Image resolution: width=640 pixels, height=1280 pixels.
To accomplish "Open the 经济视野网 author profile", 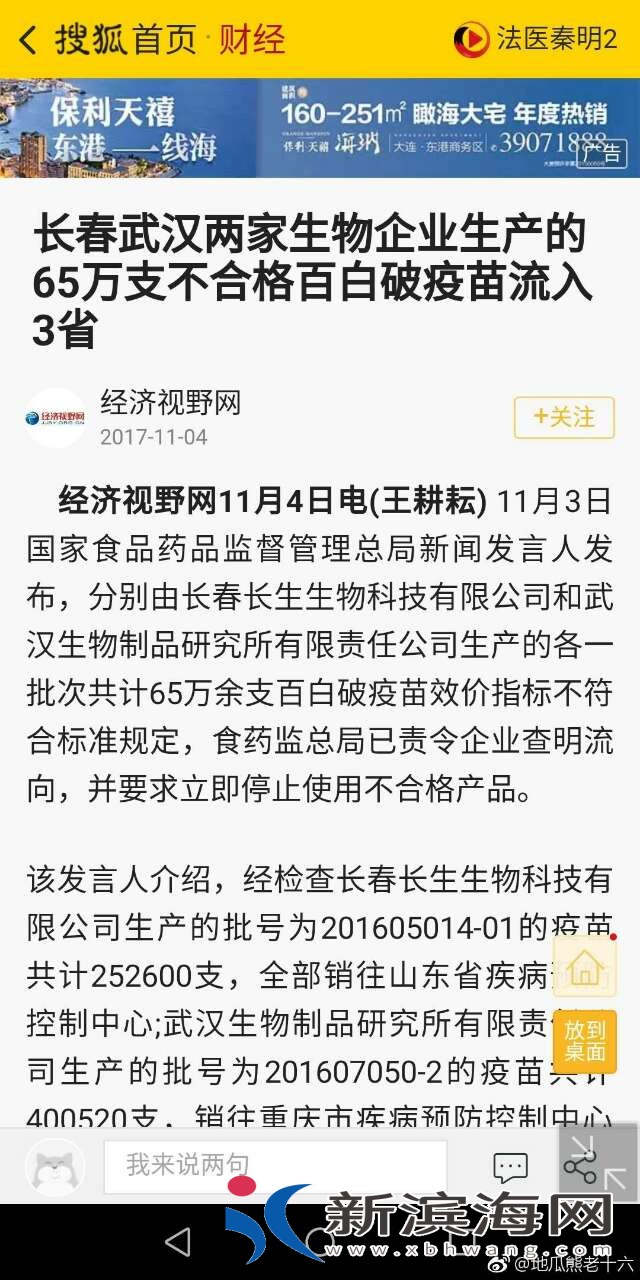I will pos(170,404).
